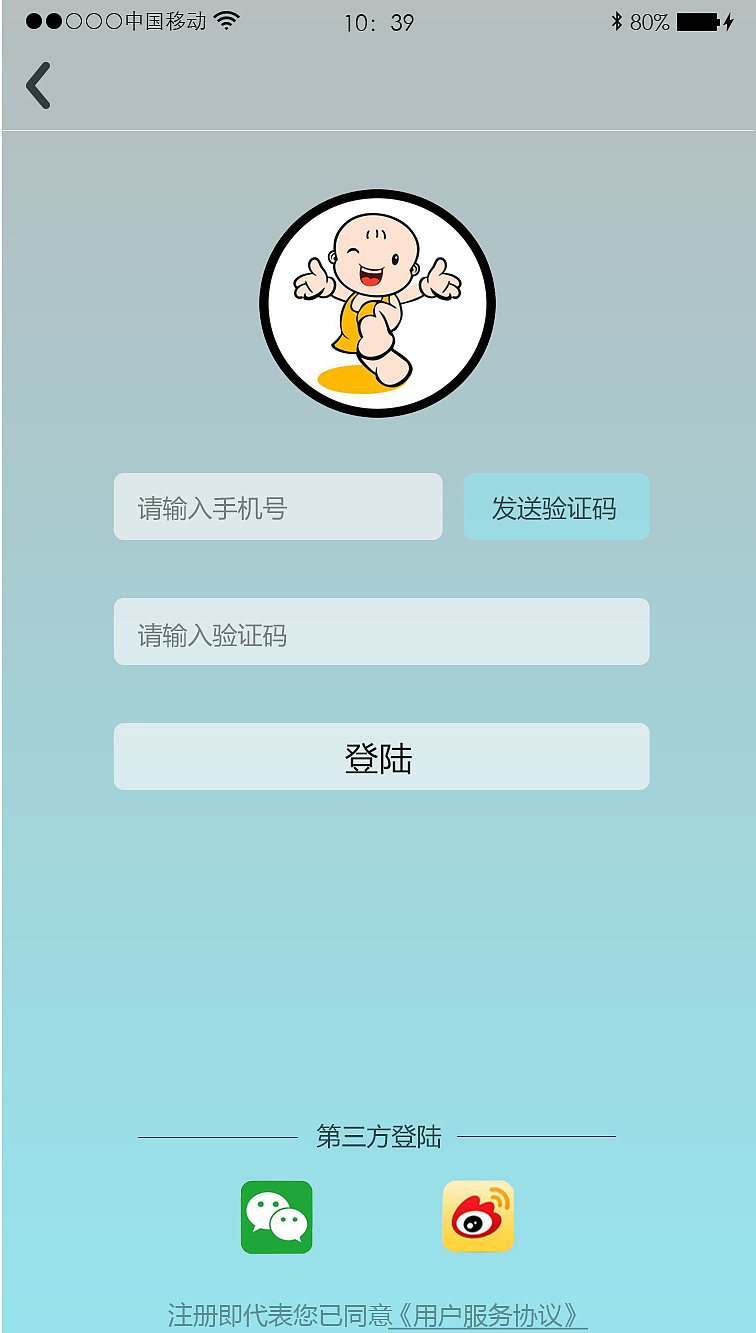Viewport: 756px width, 1333px height.
Task: Tap the clock showing 10:39
Action: [x=380, y=22]
